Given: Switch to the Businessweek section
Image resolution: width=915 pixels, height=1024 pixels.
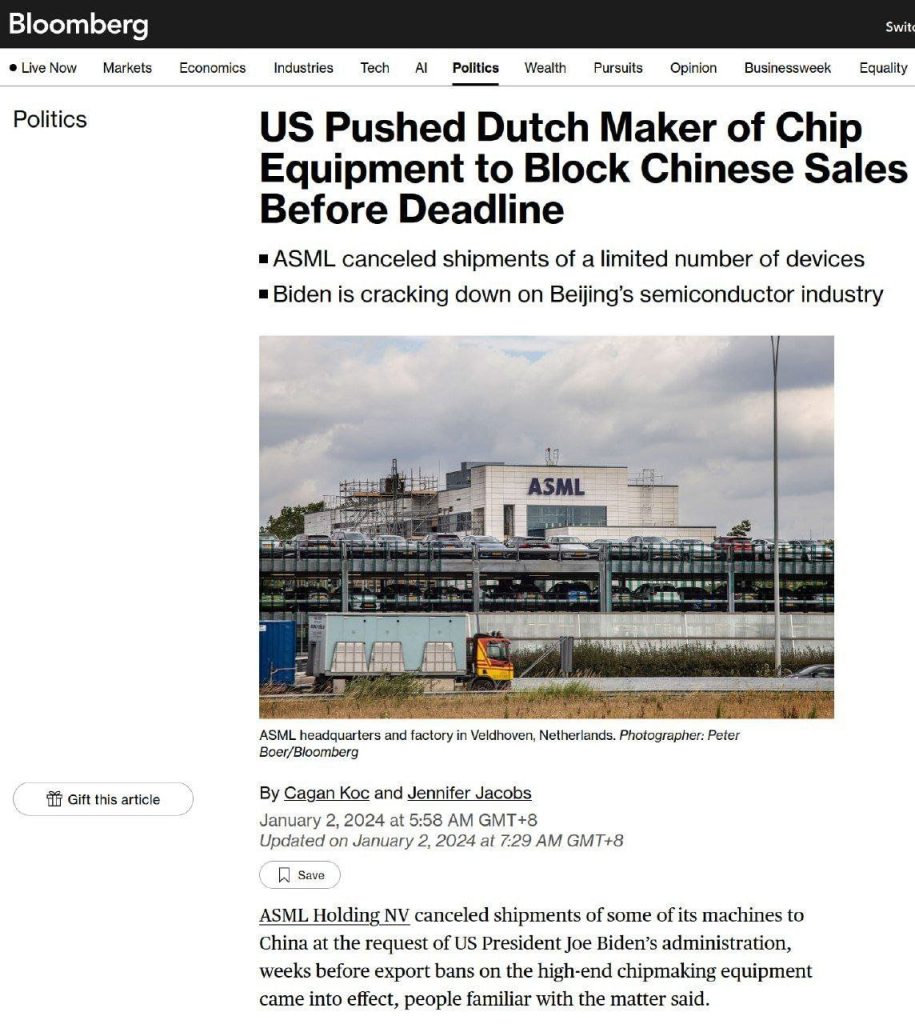Looking at the screenshot, I should coord(787,68).
